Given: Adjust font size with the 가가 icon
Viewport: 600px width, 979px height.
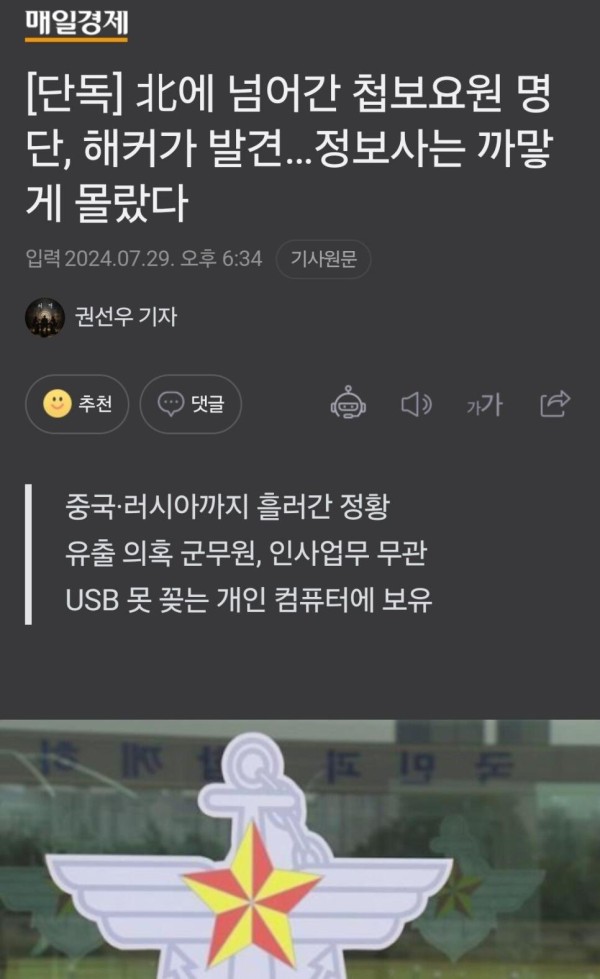Looking at the screenshot, I should point(484,404).
